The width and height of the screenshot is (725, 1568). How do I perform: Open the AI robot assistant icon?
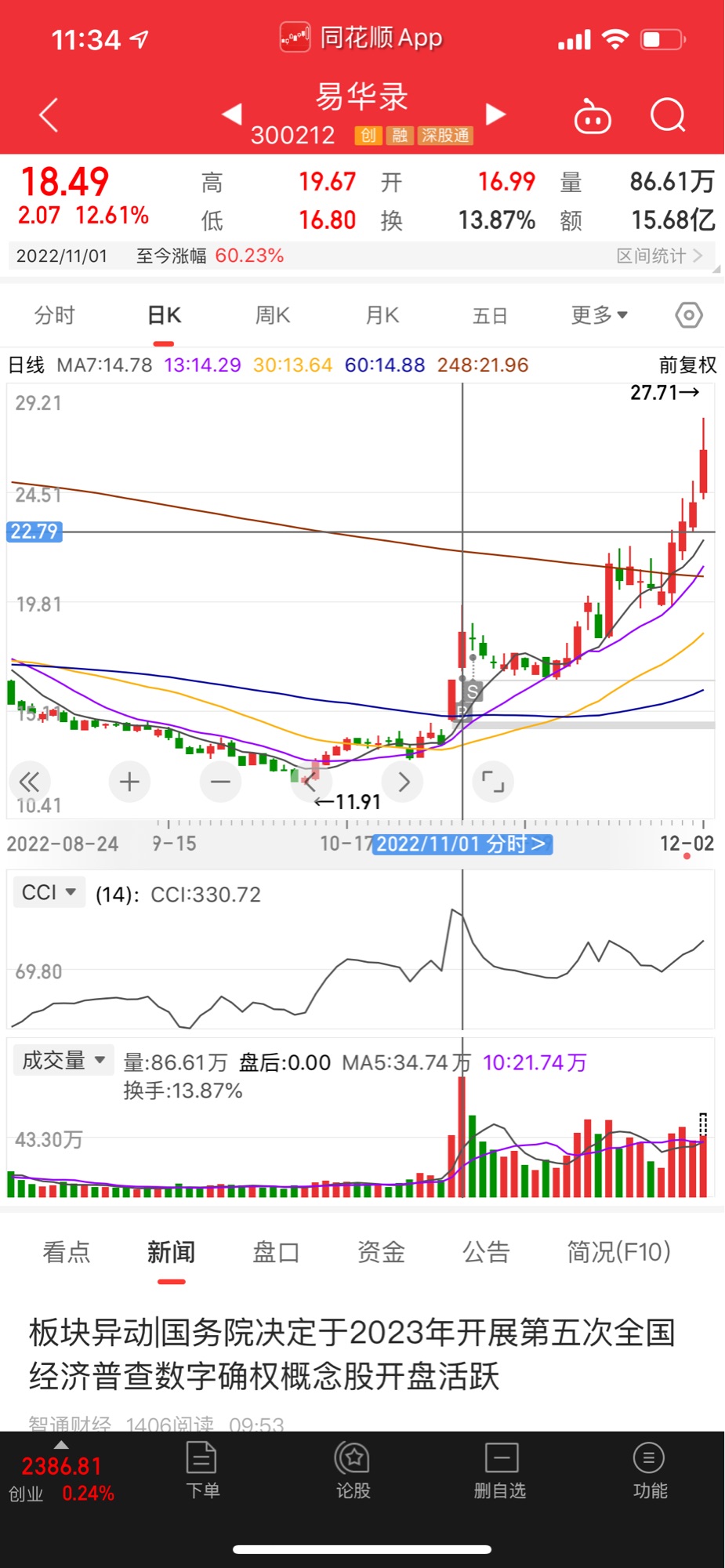click(x=593, y=116)
